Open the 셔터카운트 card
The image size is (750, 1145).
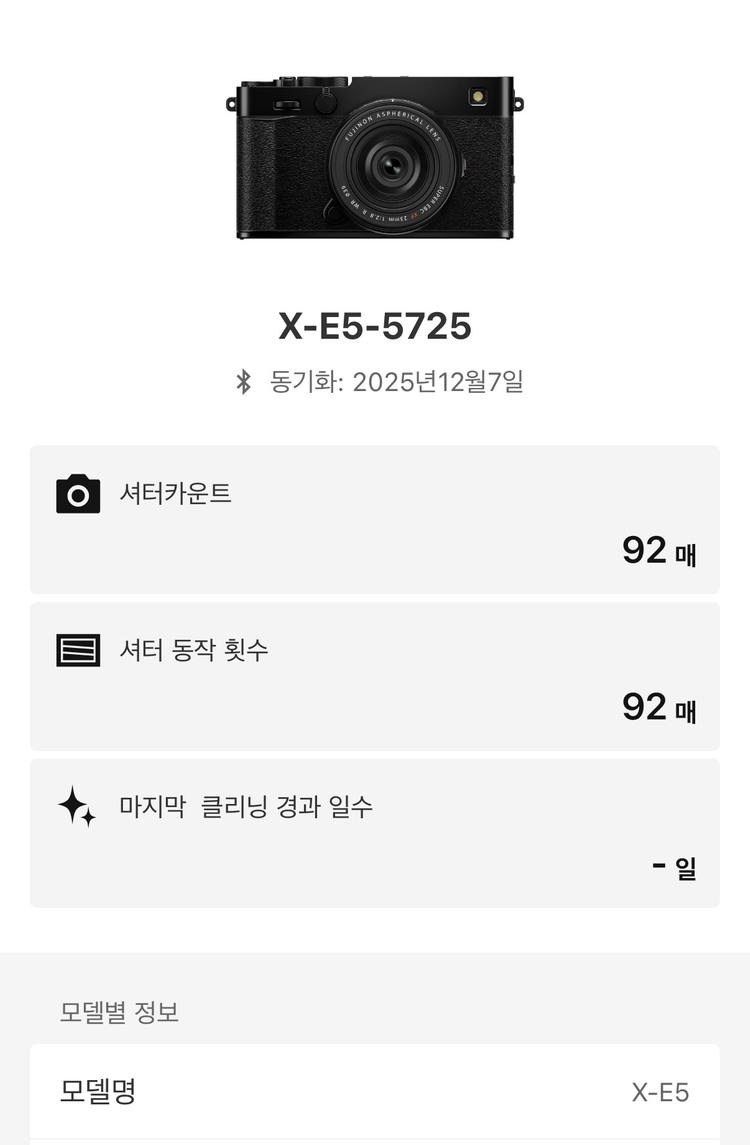375,521
